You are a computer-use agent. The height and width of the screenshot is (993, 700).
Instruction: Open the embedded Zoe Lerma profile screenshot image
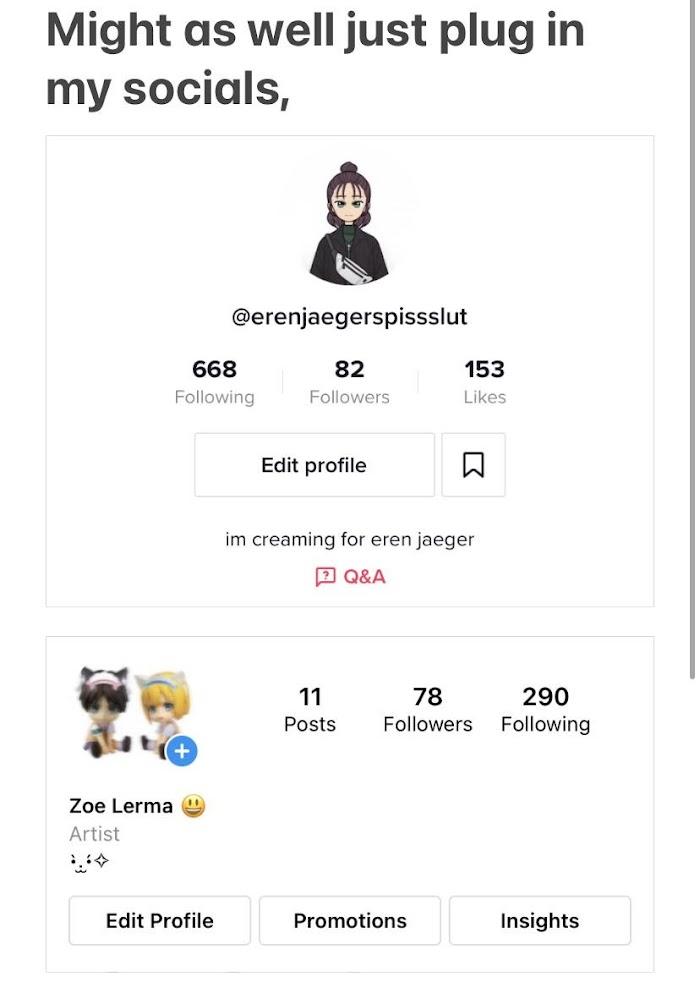pyautogui.click(x=349, y=803)
